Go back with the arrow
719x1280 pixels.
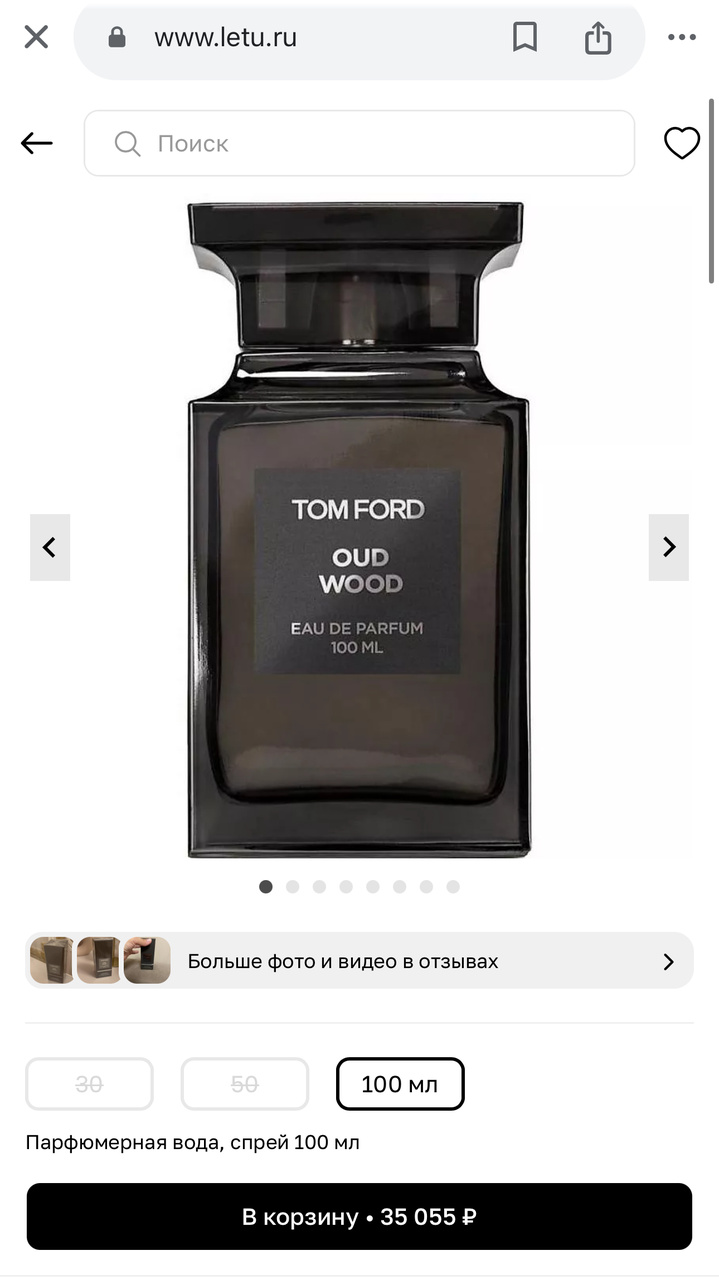tap(37, 144)
